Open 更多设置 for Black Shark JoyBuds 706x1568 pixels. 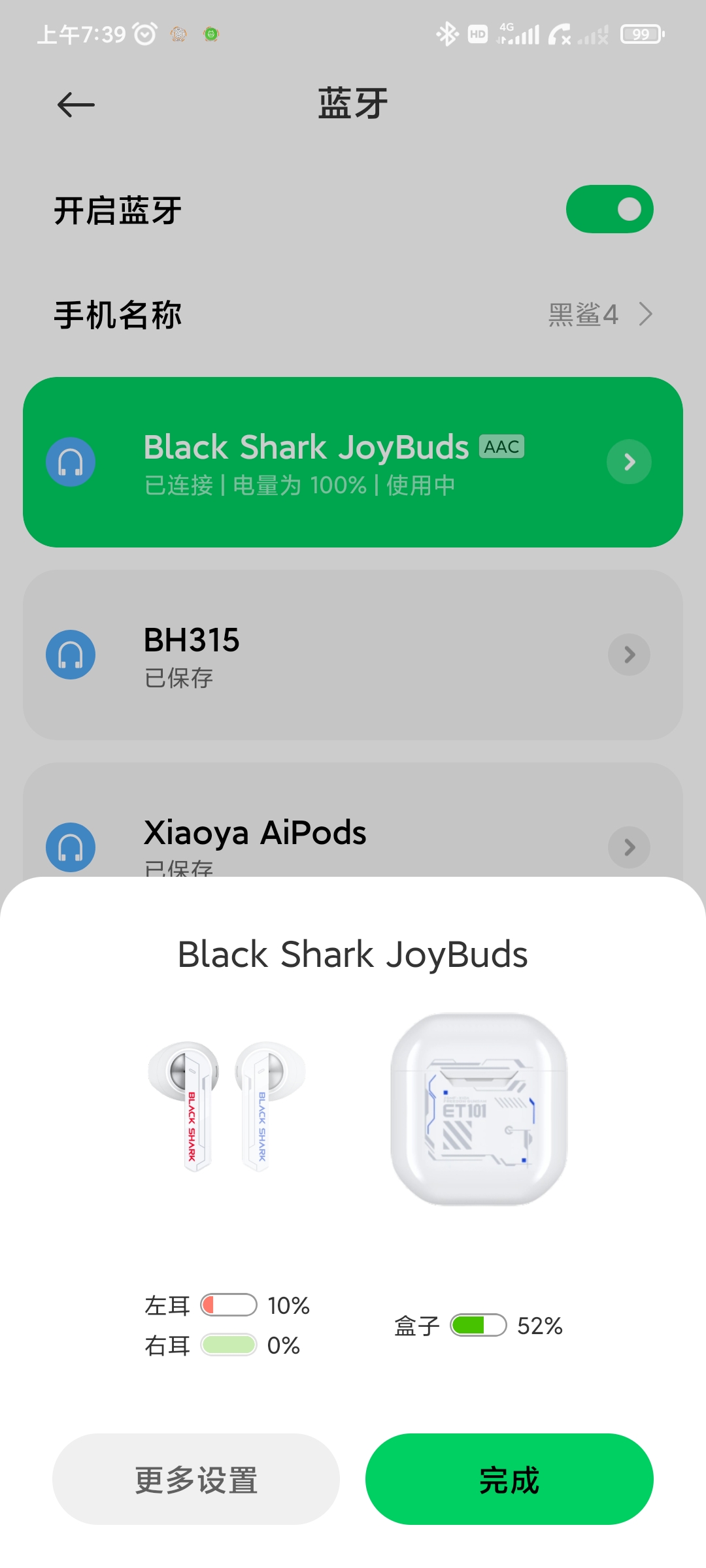196,1479
